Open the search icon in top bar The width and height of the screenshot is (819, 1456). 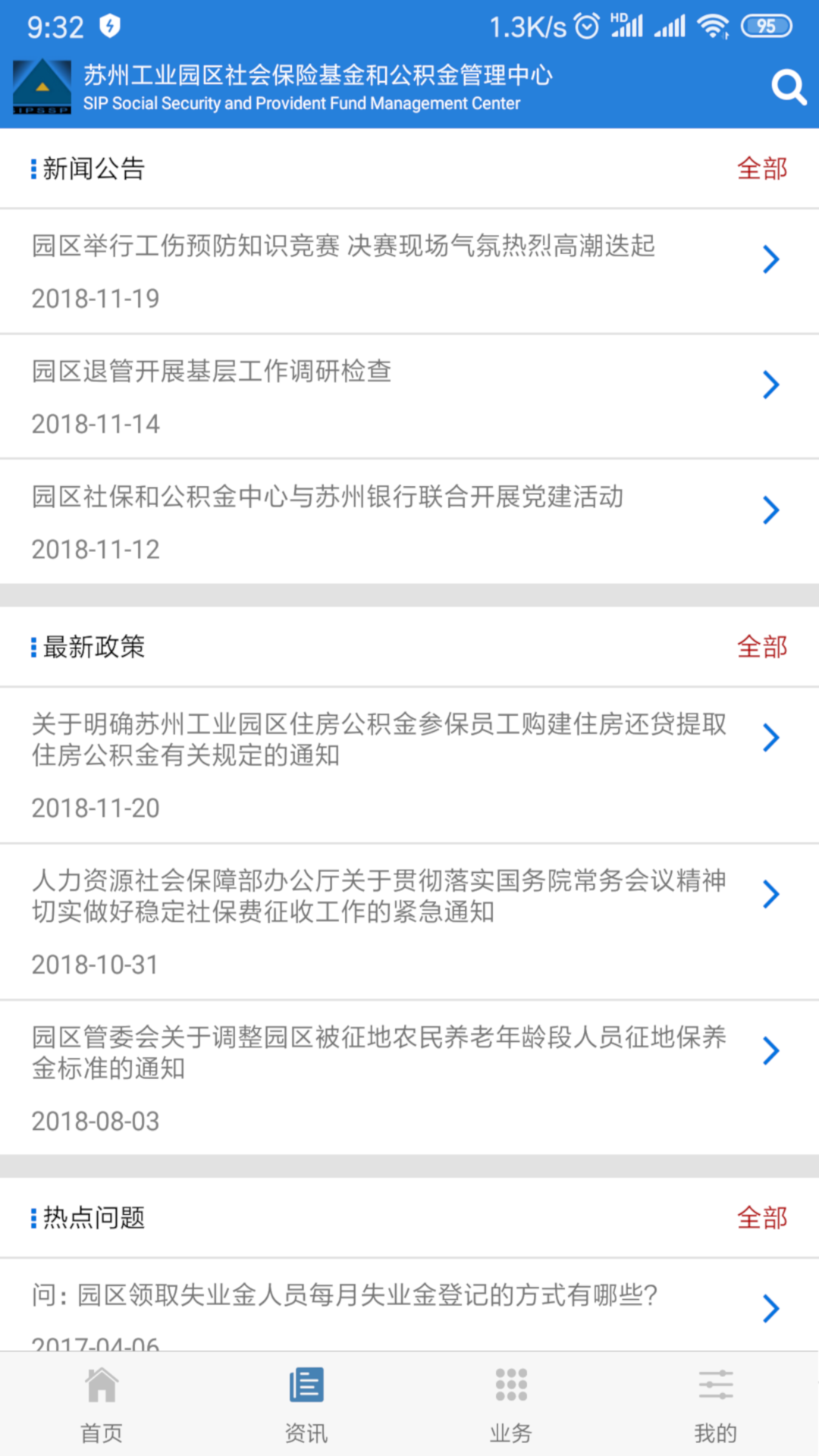point(789,86)
